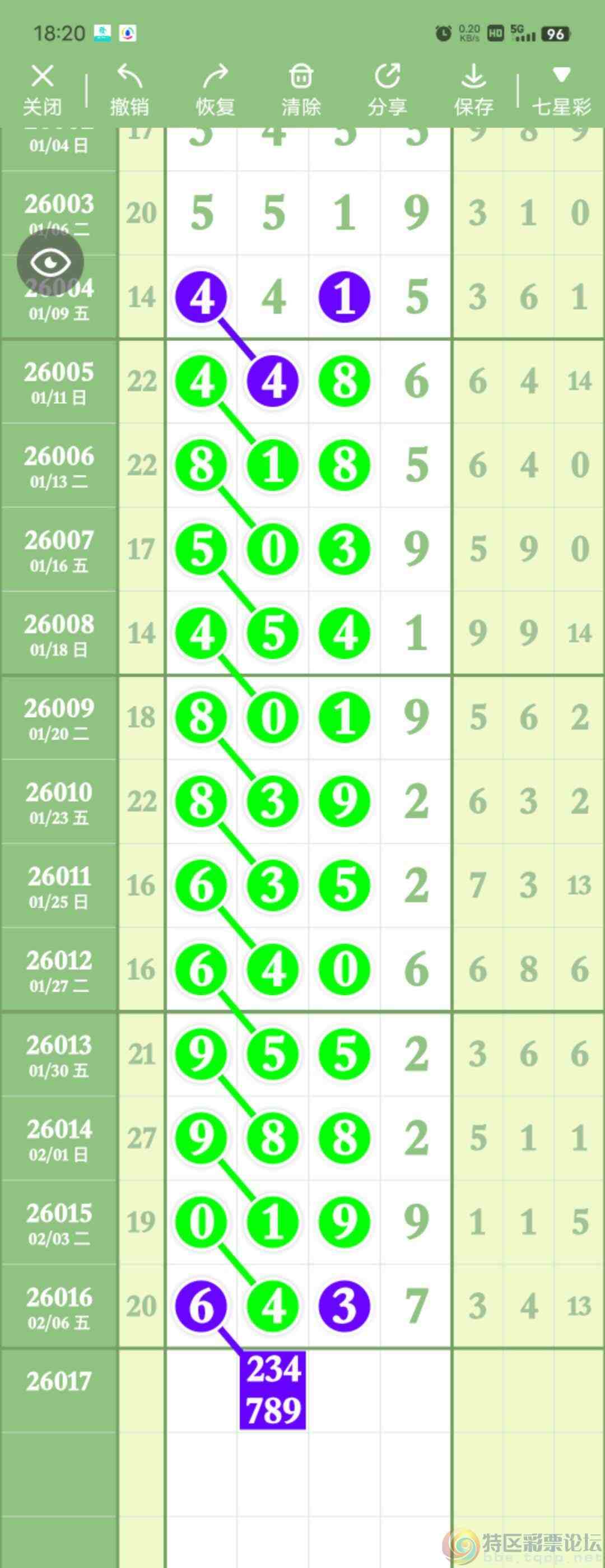This screenshot has height=1568, width=605.
Task: Share the chart via 分享
Action: 387,90
